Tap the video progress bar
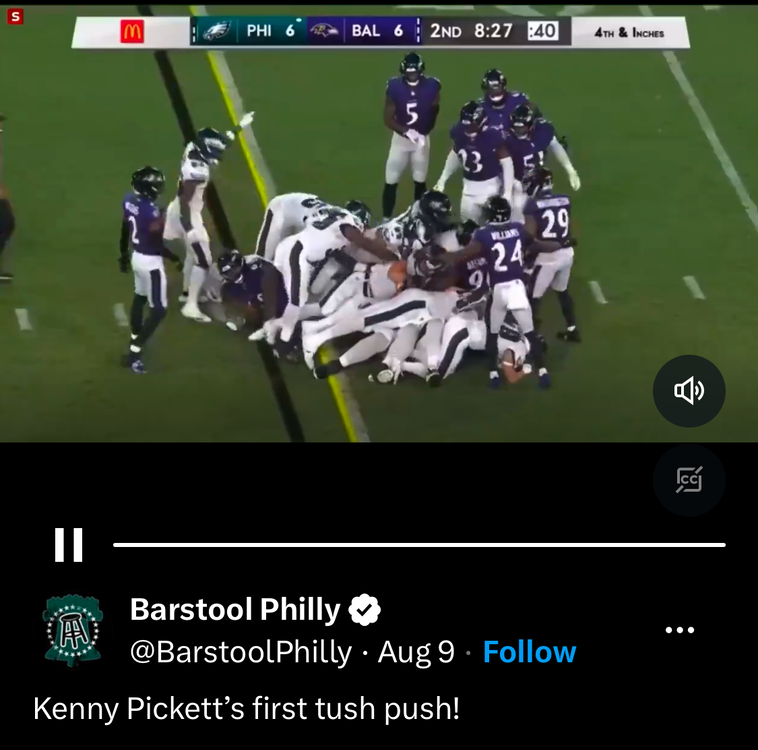Image resolution: width=758 pixels, height=750 pixels. (419, 545)
